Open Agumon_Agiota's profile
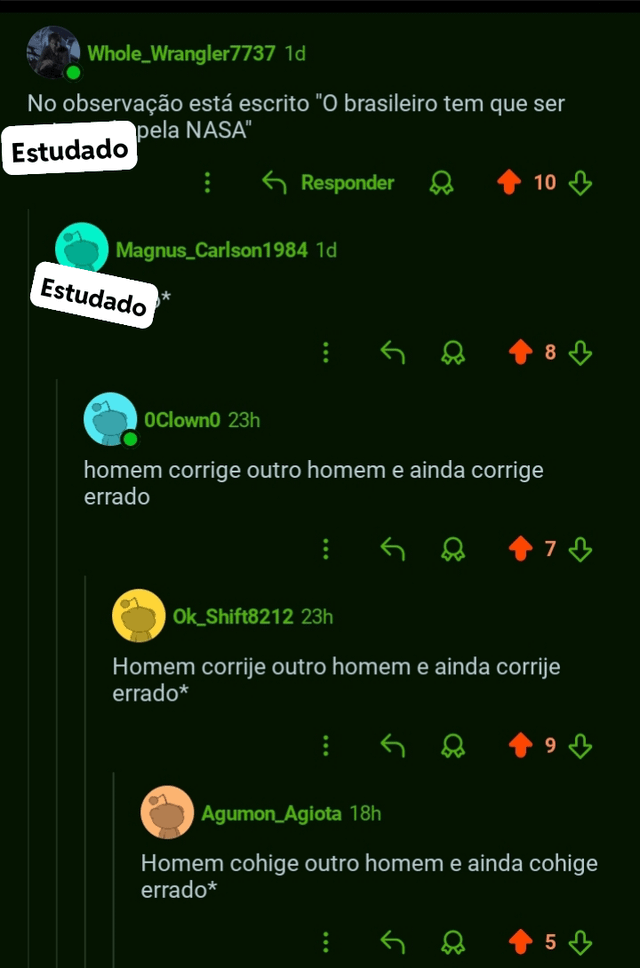The image size is (640, 968). pos(271,814)
